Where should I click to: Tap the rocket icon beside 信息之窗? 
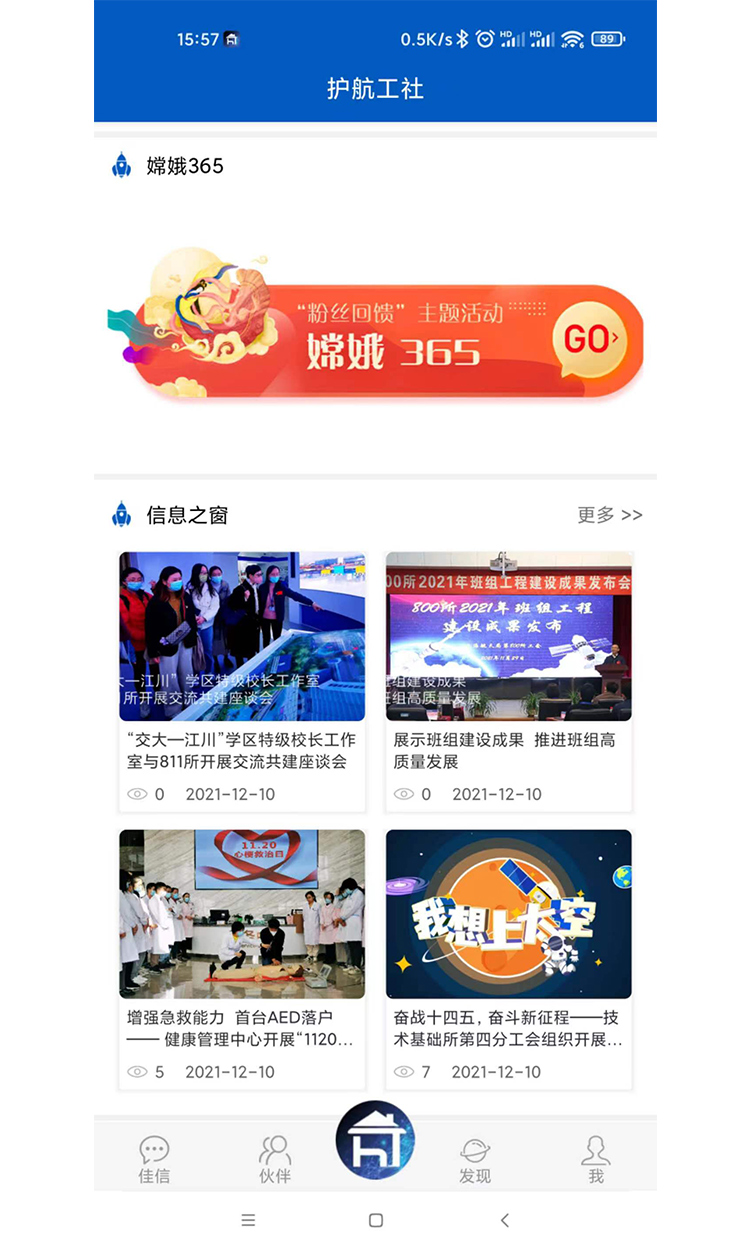[x=122, y=513]
